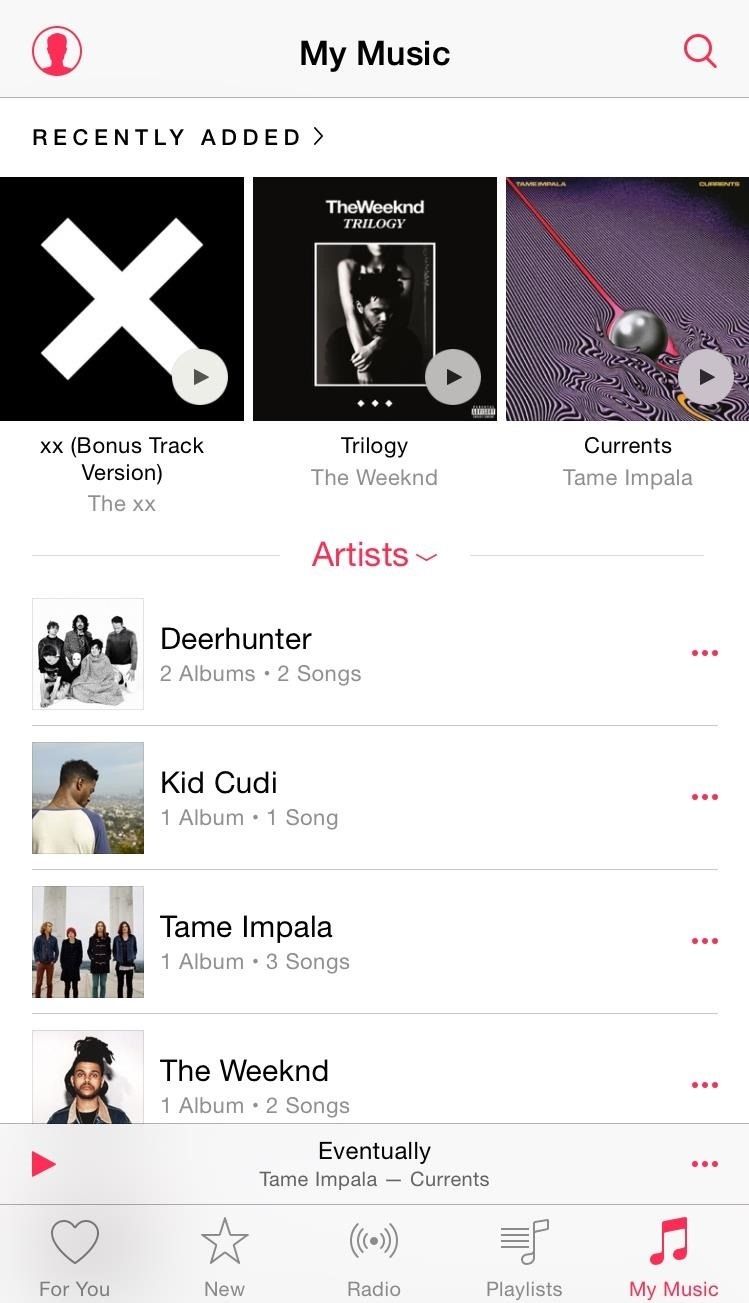Open more options for Deerhunter

pos(704,653)
